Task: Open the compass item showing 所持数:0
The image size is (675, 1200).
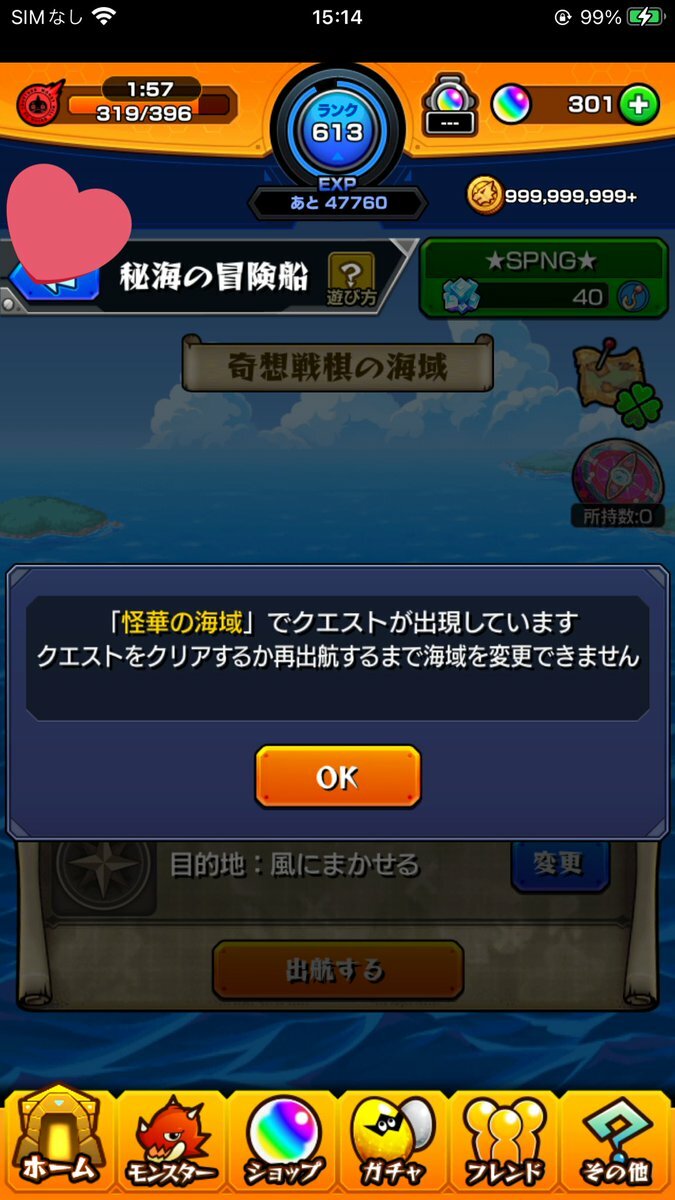Action: pos(617,480)
